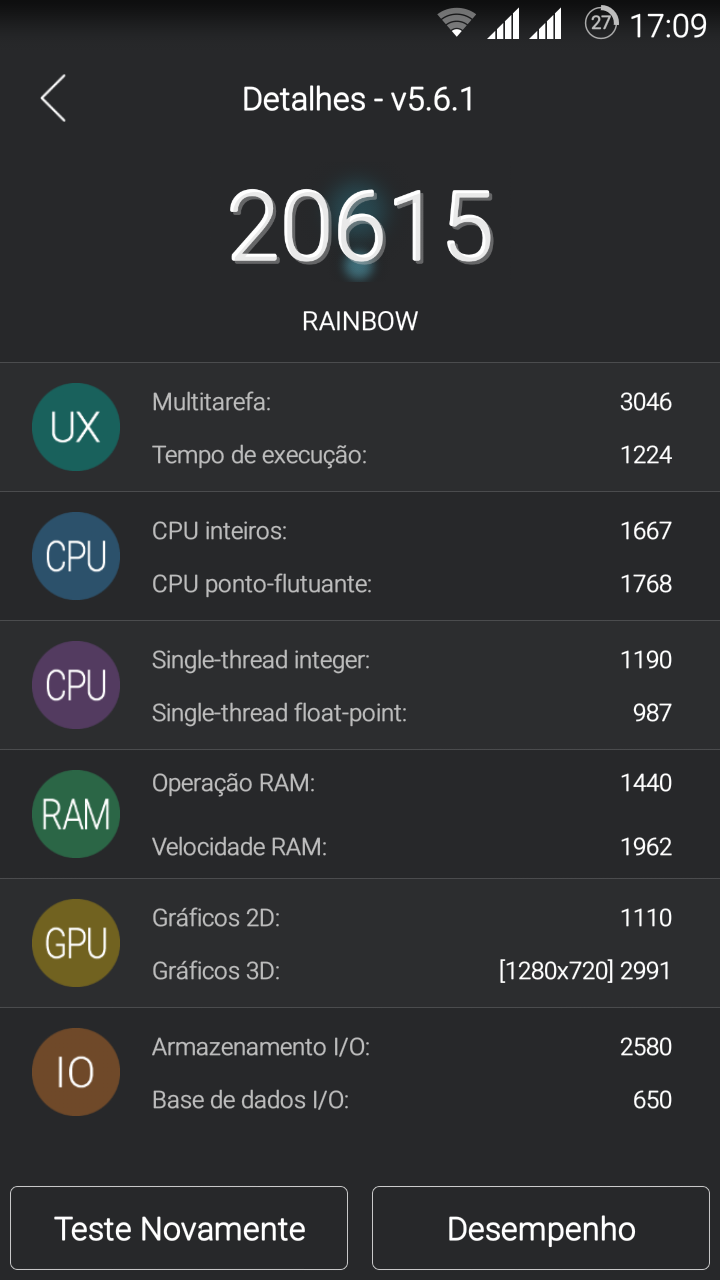Go back using the top-left arrow
The height and width of the screenshot is (1280, 720).
(x=53, y=99)
